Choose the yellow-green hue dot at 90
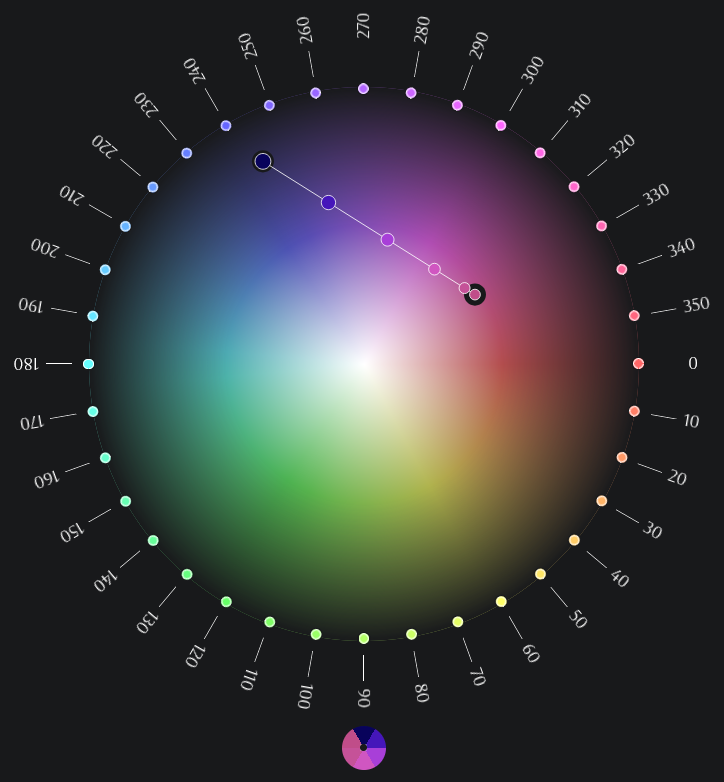Image resolution: width=724 pixels, height=782 pixels. 363,638
